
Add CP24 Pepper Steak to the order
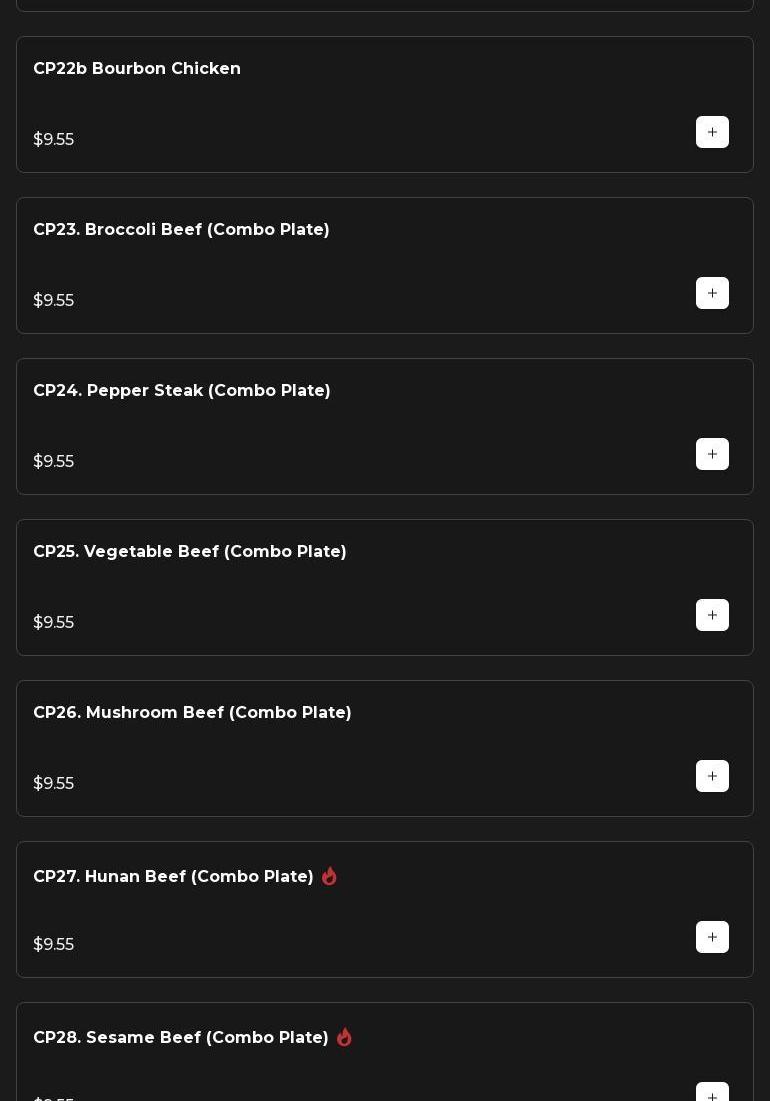pos(712,454)
